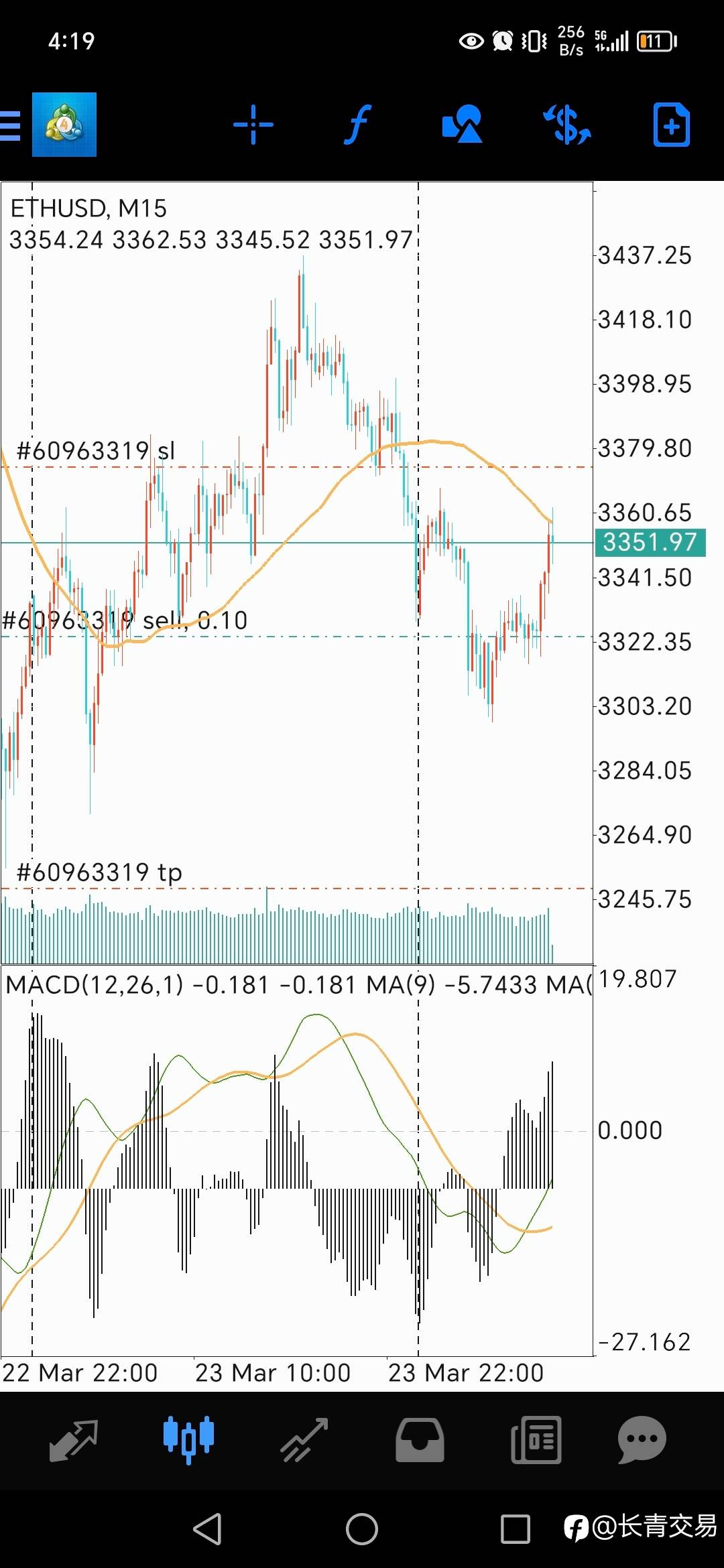Switch to the Messages chat tab
724x1568 pixels.
[642, 1440]
